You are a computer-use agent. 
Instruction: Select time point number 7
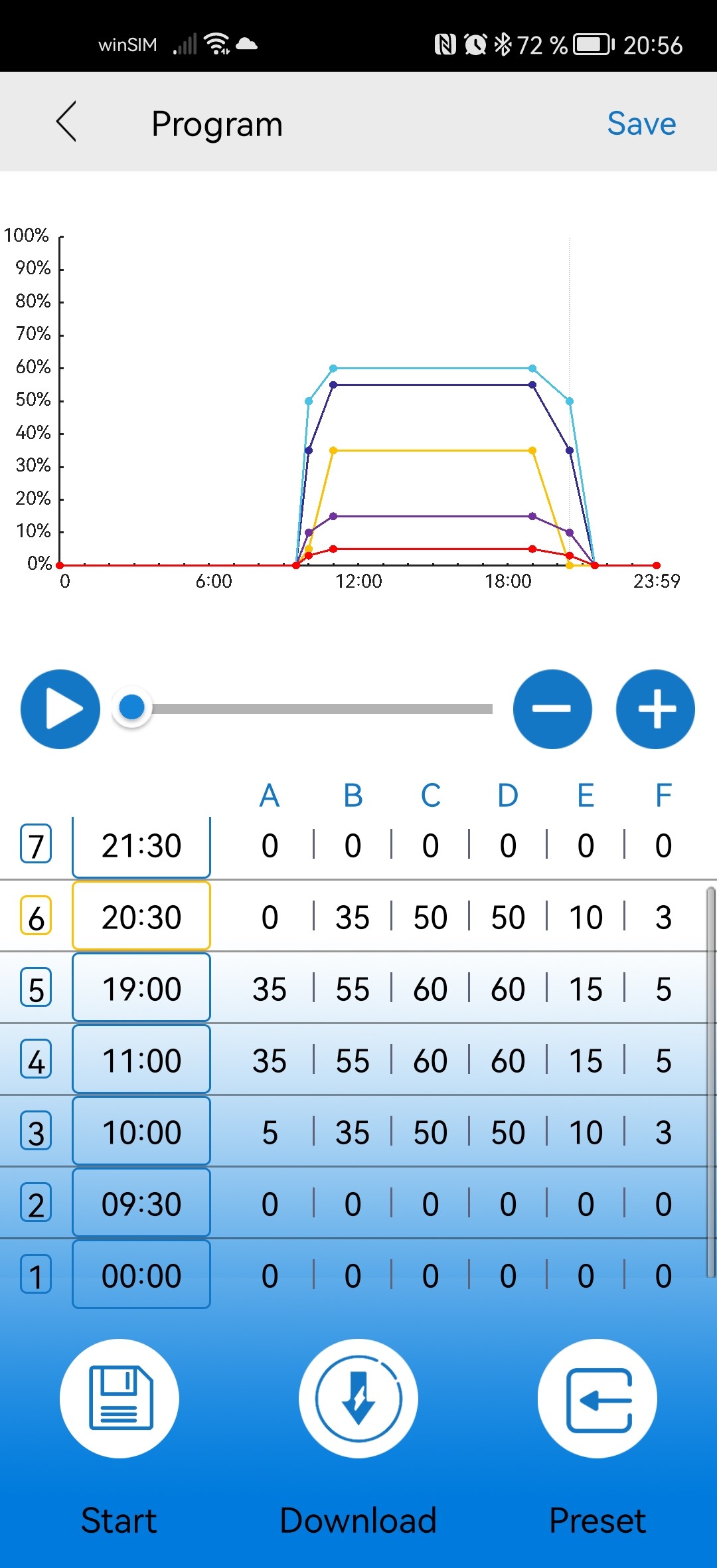pyautogui.click(x=36, y=845)
